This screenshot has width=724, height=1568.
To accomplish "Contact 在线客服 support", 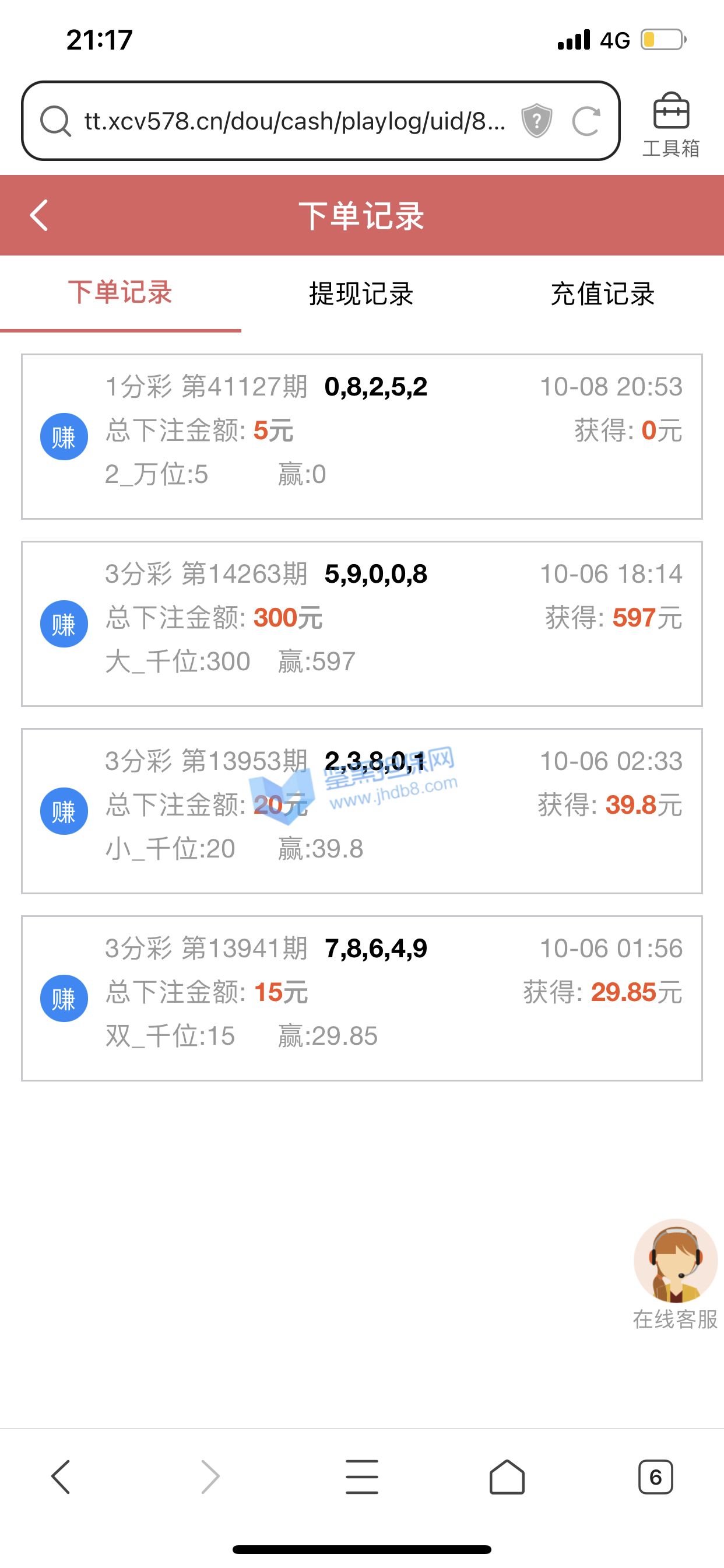I will 676,1273.
